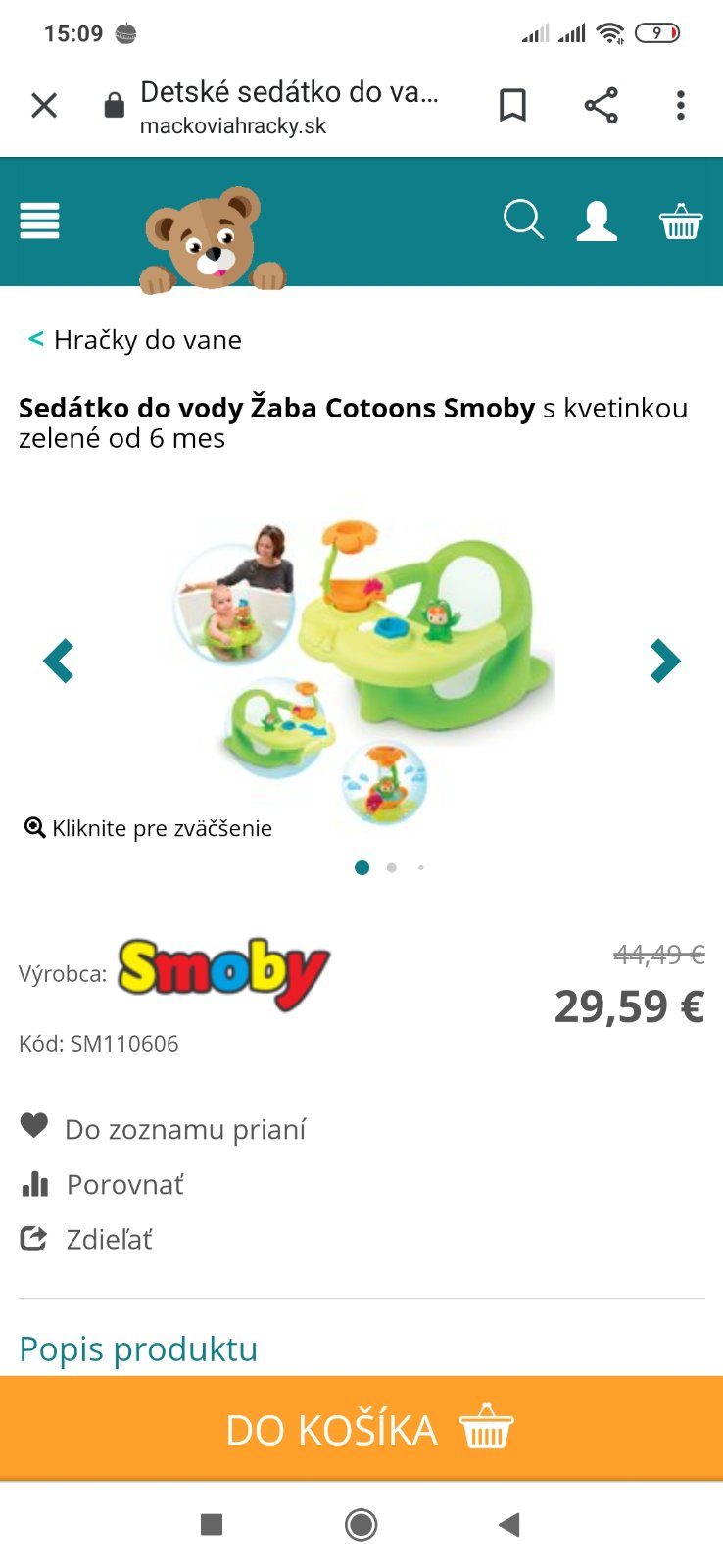Bookmark this page in the browser

512,106
